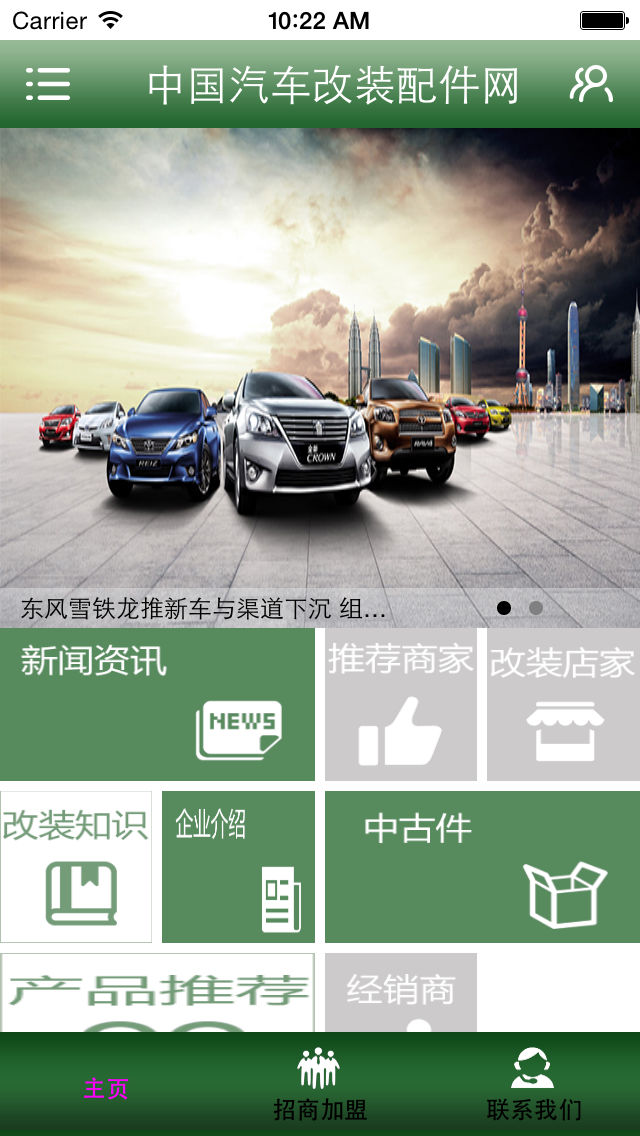The height and width of the screenshot is (1136, 640).
Task: Select the second banner page dot
Action: click(536, 608)
